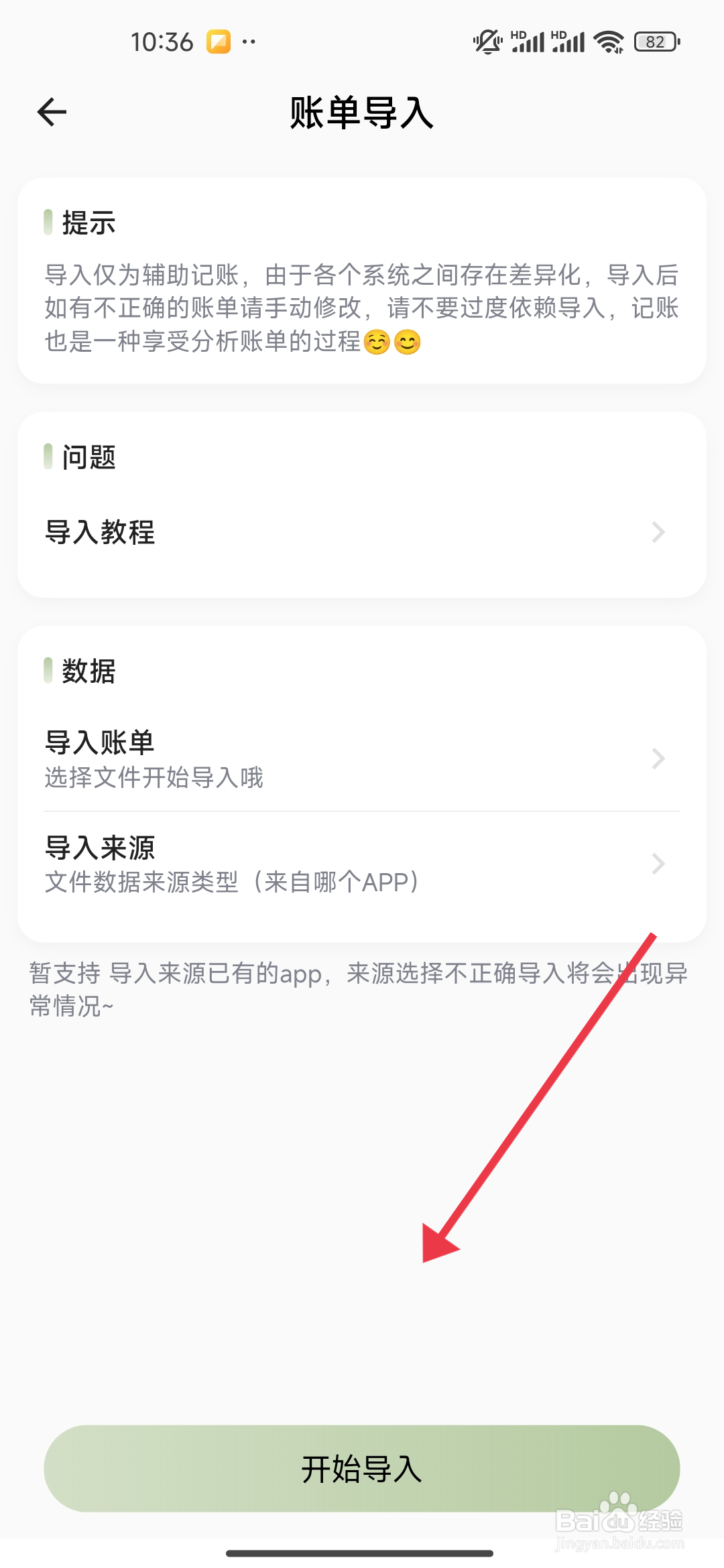Tap the battery indicator showing 82
This screenshot has height=1568, width=724.
click(x=655, y=42)
